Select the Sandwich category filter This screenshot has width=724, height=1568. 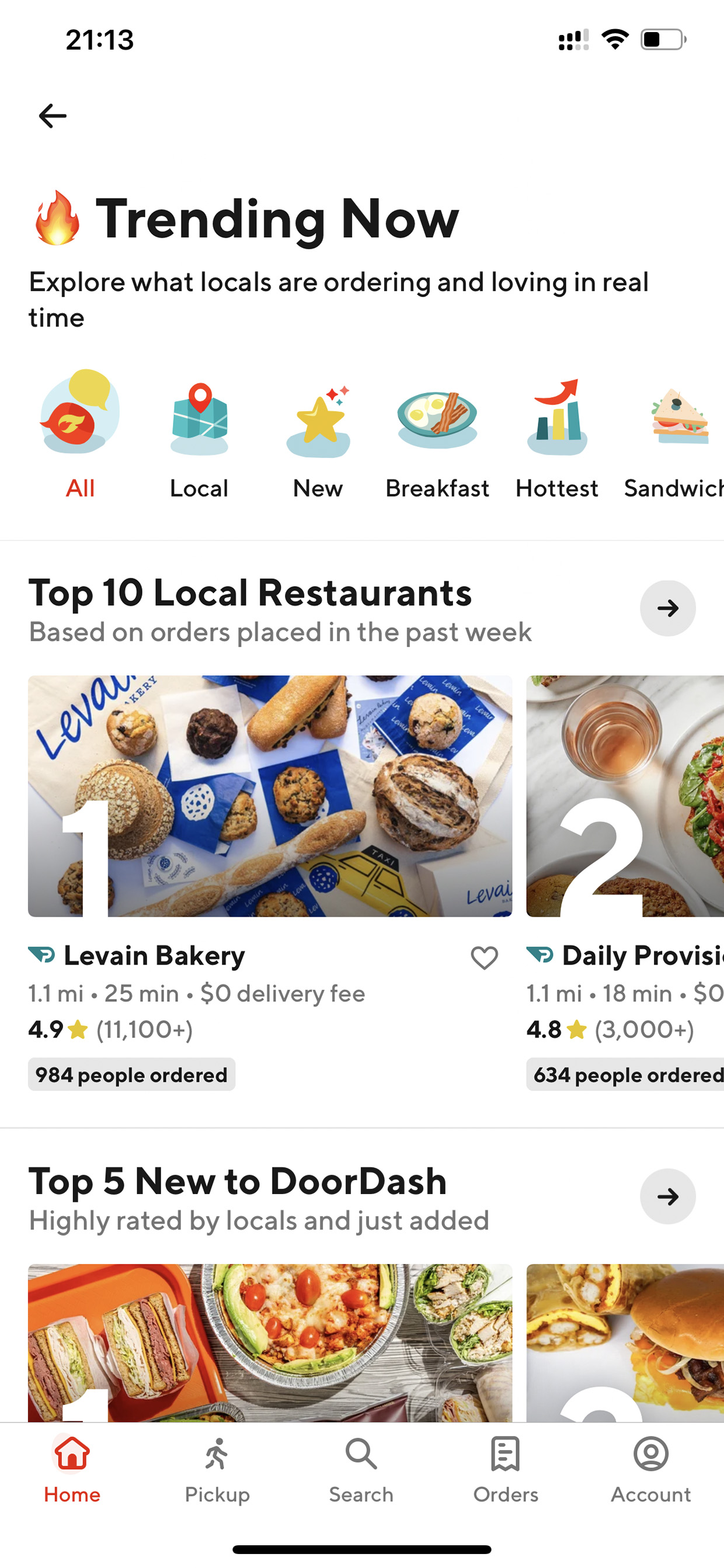(676, 435)
